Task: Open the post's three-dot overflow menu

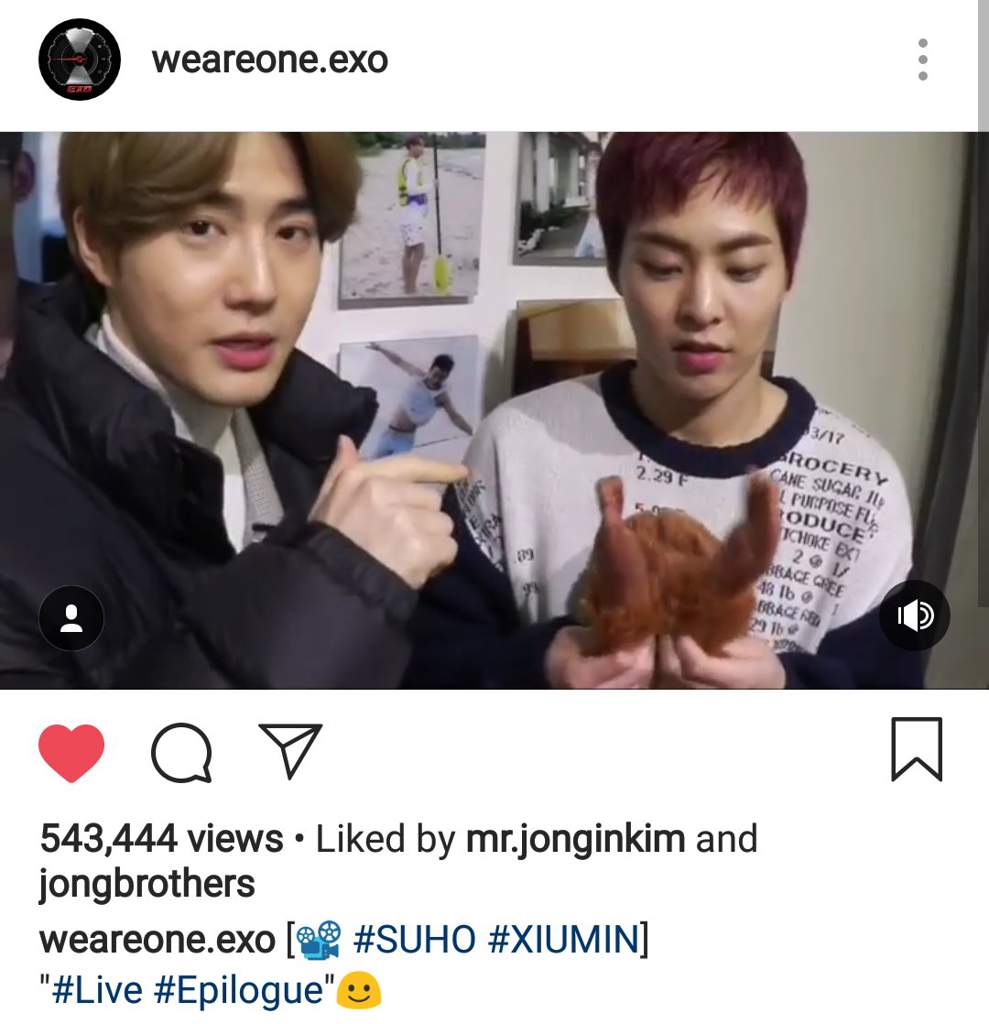Action: (922, 60)
